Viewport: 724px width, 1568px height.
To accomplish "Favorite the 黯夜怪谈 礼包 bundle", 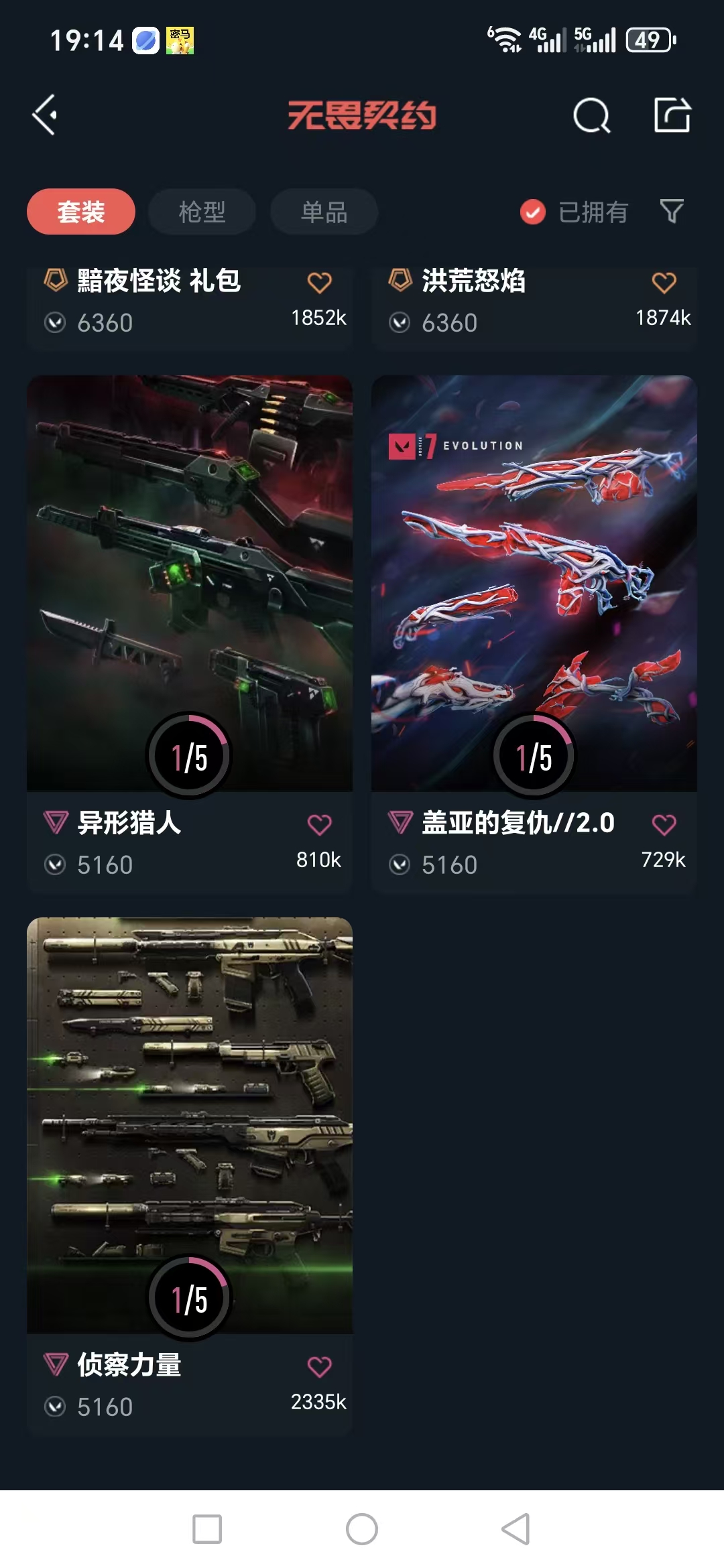I will pos(319,283).
